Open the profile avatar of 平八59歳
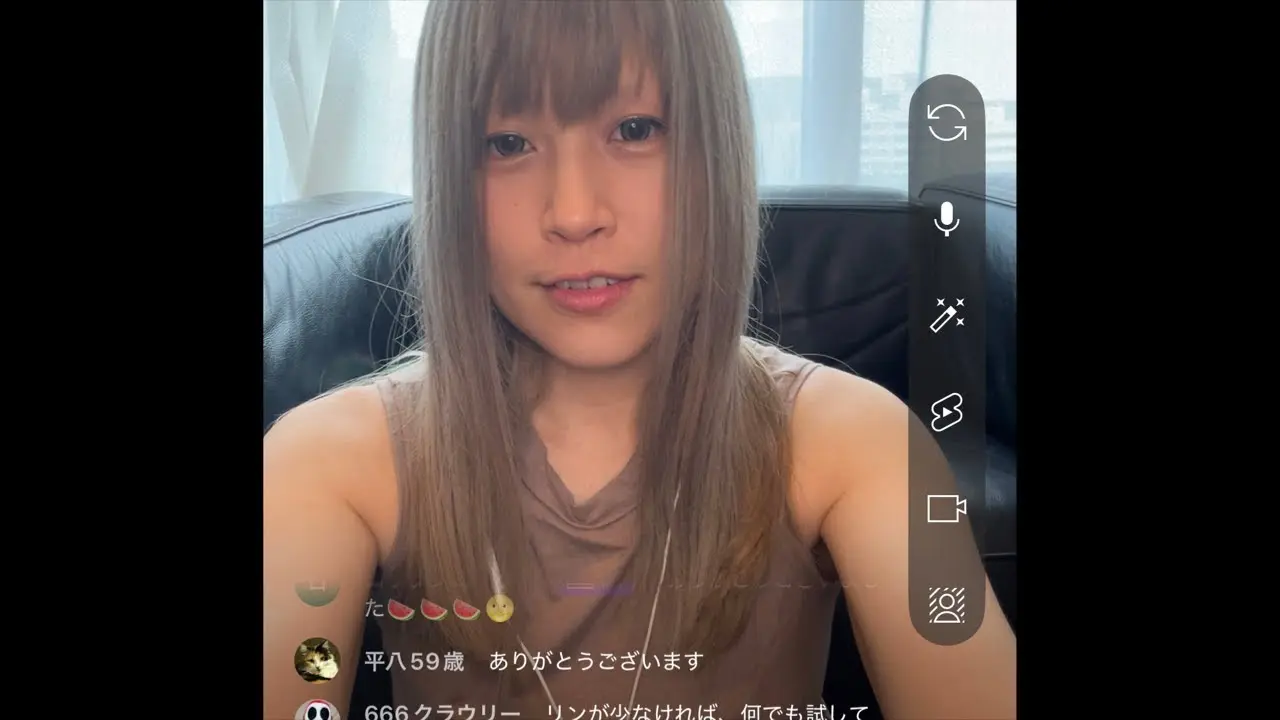Image resolution: width=1280 pixels, height=720 pixels. pos(317,660)
